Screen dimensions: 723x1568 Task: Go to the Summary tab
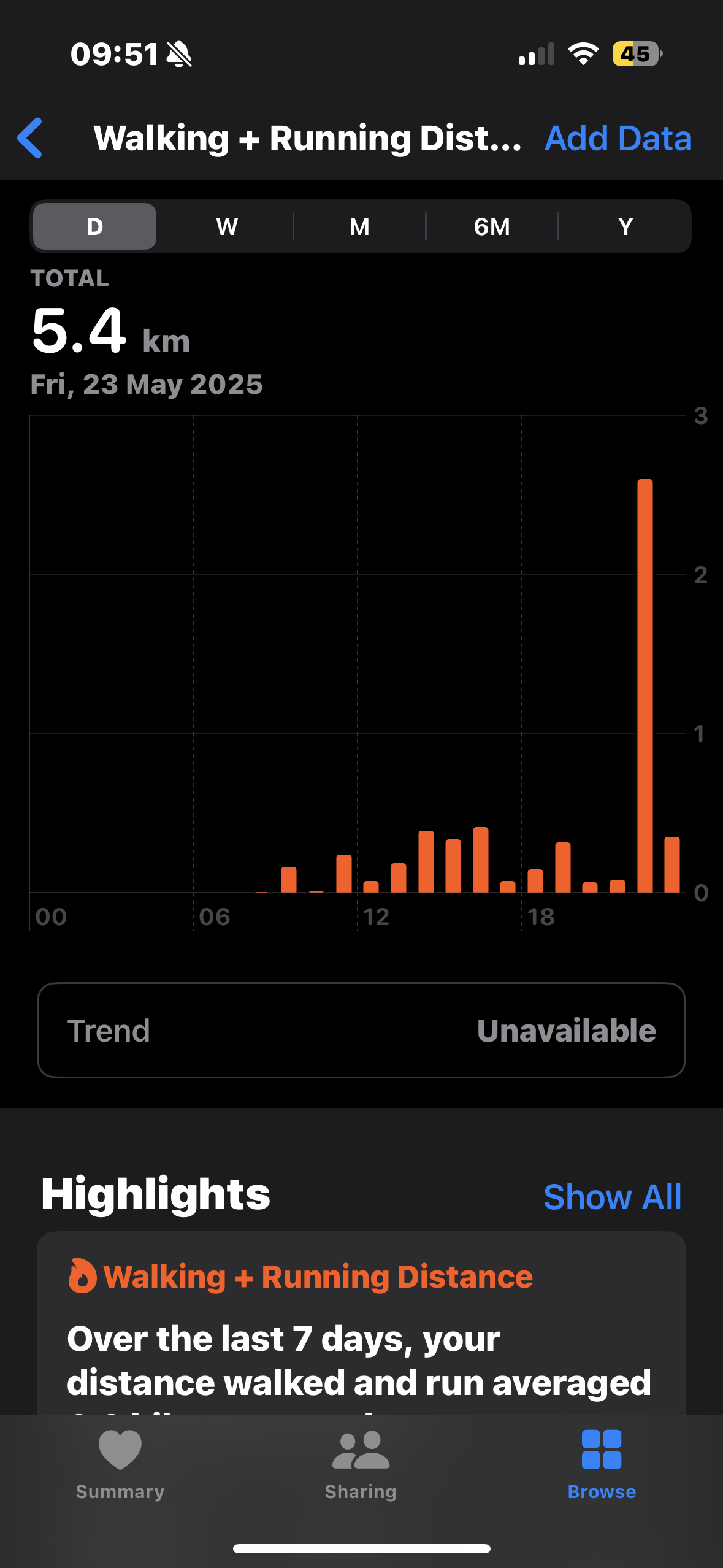point(120,1465)
